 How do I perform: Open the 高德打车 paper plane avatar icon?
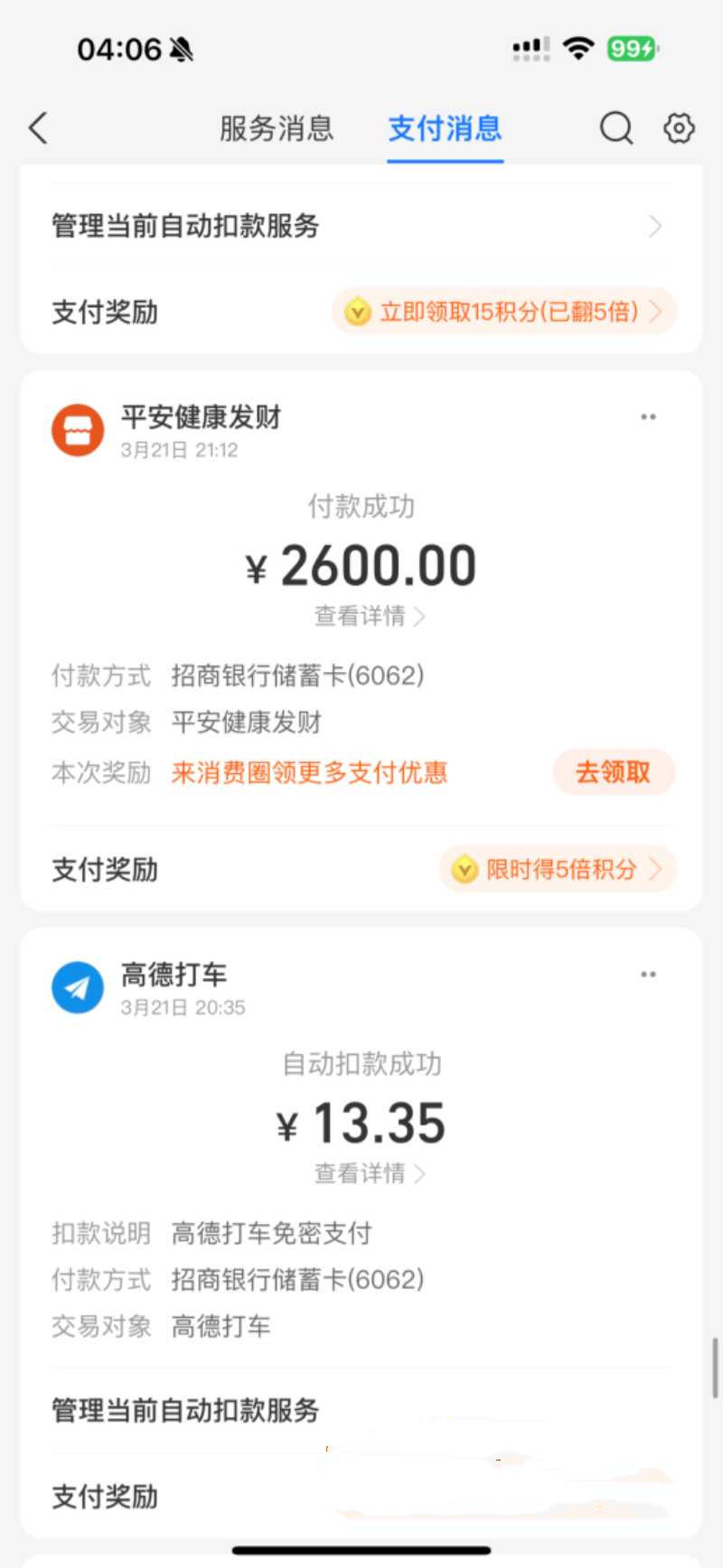click(77, 987)
